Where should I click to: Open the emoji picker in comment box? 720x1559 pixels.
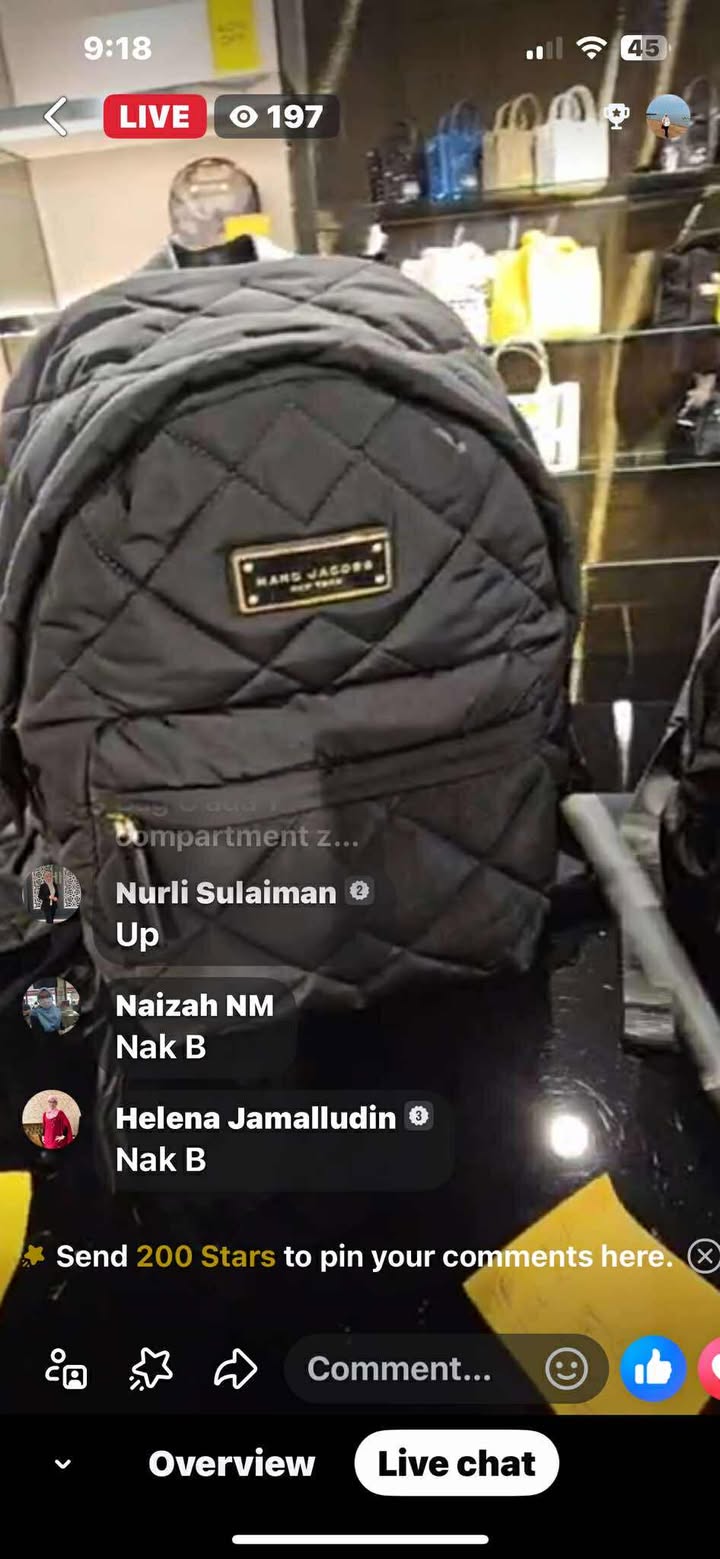click(566, 1369)
